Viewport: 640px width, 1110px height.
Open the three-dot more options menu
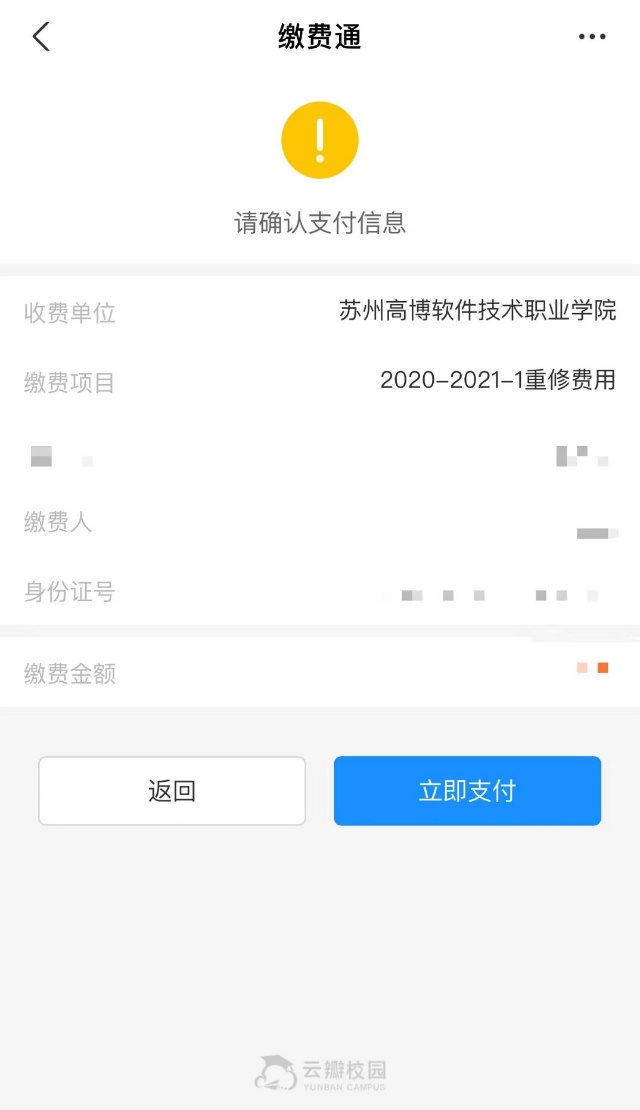592,37
